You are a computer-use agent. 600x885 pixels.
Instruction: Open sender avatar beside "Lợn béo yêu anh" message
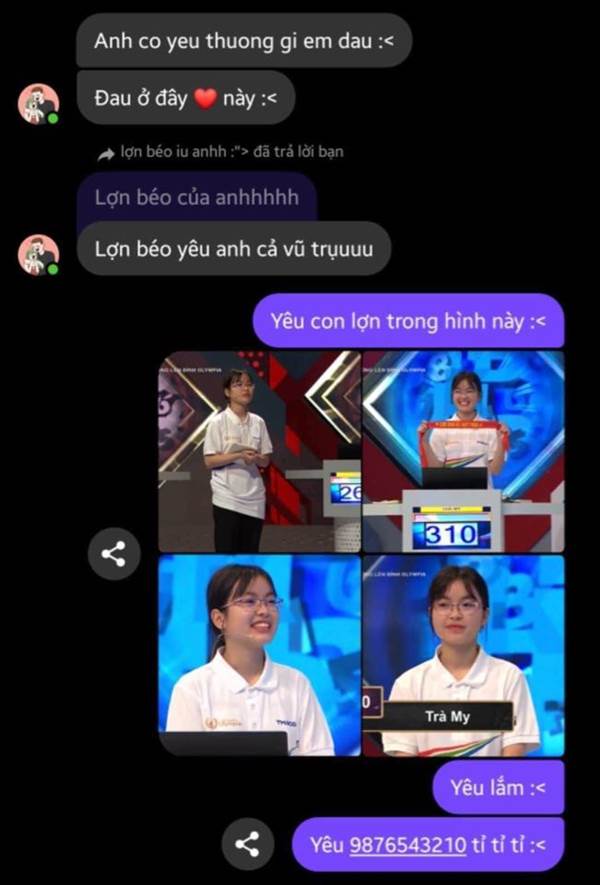pyautogui.click(x=38, y=254)
